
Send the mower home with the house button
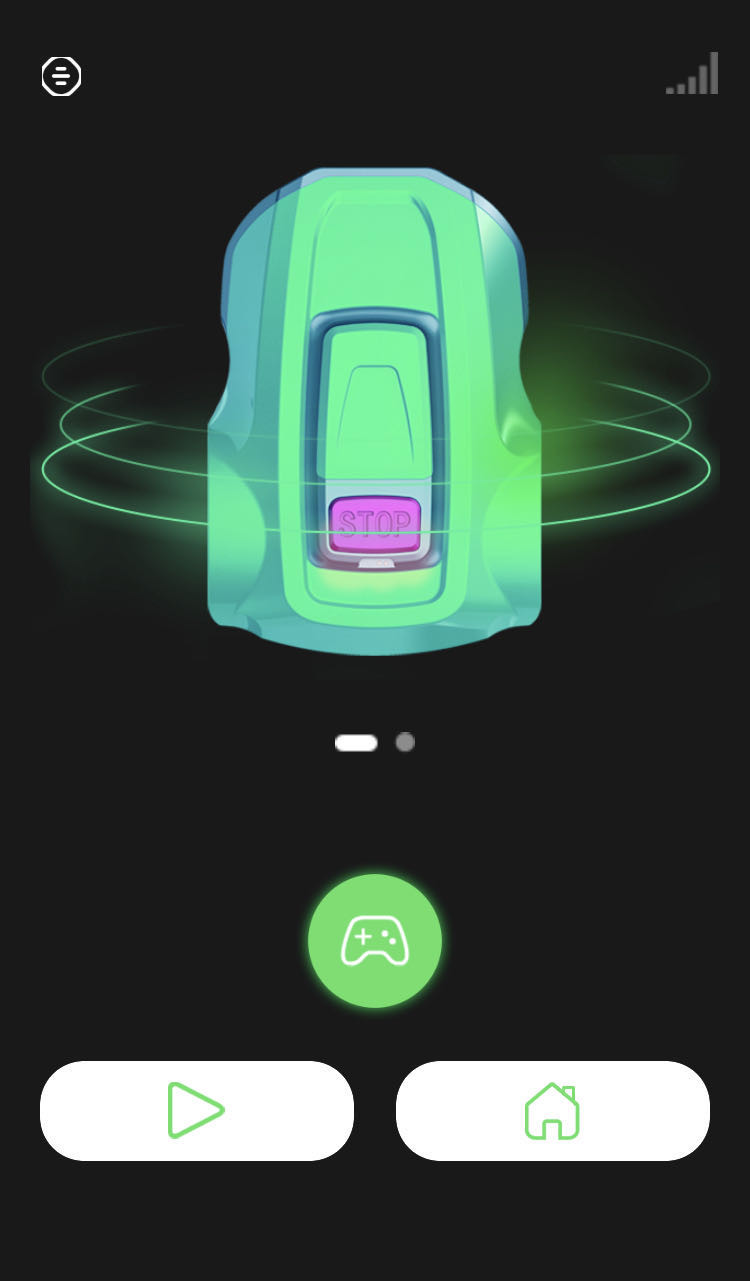tap(553, 1111)
